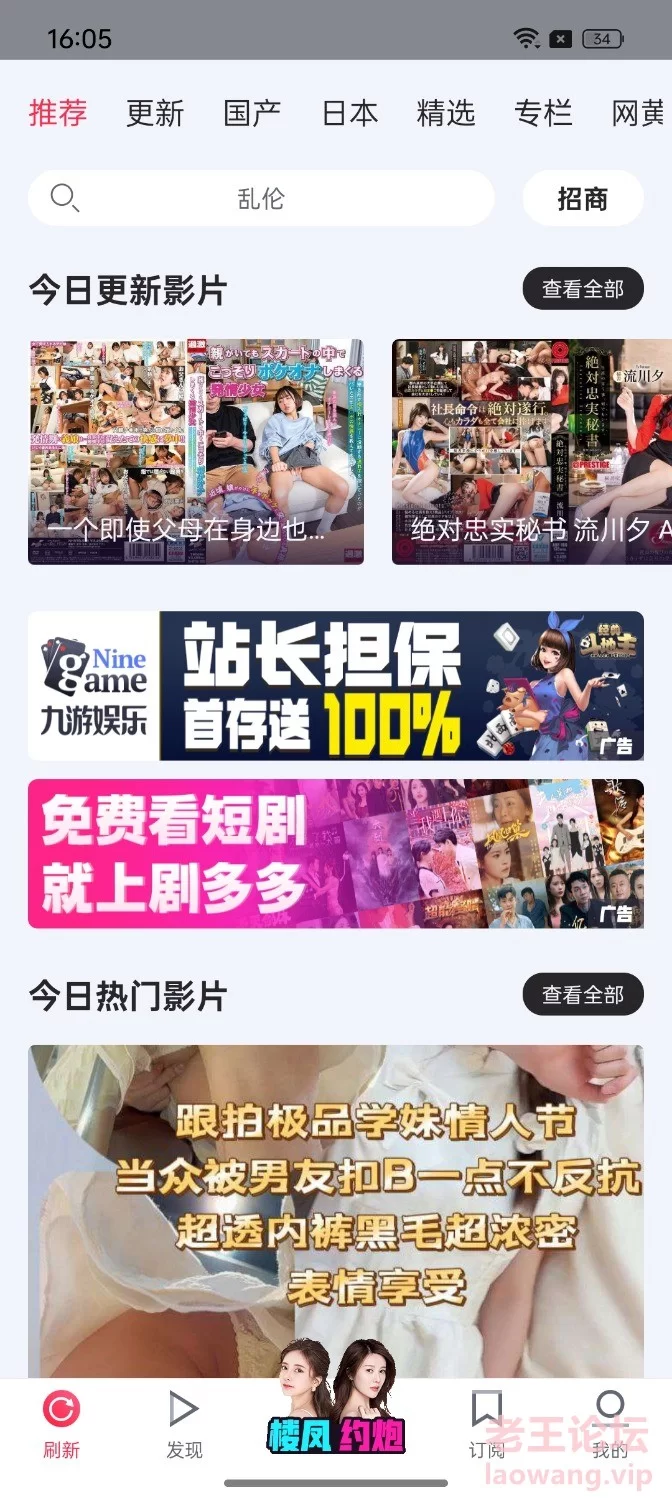Image resolution: width=672 pixels, height=1500 pixels.
Task: Switch to the 精选 tab
Action: [446, 113]
